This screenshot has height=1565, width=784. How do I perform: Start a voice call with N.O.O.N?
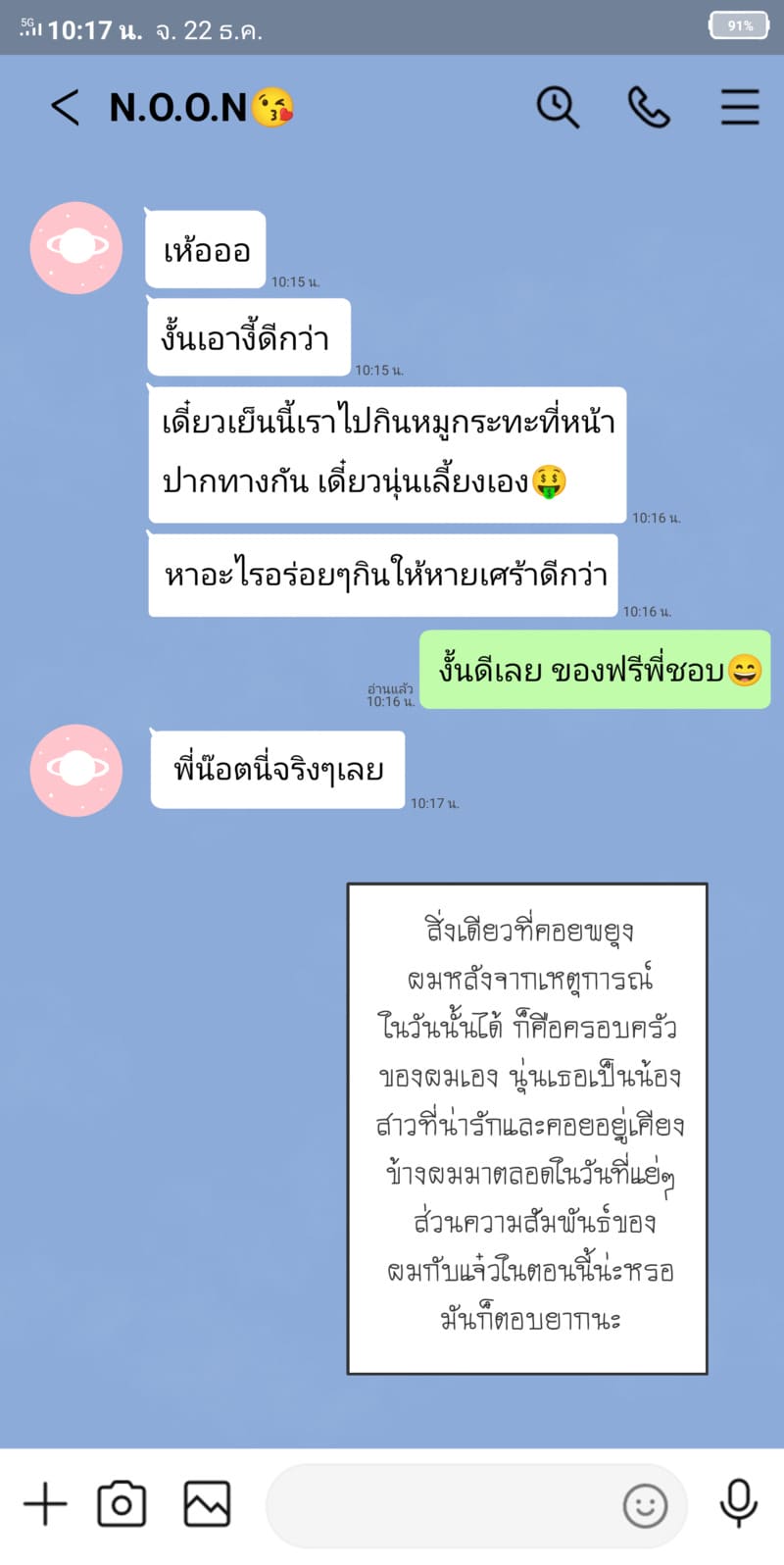coord(649,108)
